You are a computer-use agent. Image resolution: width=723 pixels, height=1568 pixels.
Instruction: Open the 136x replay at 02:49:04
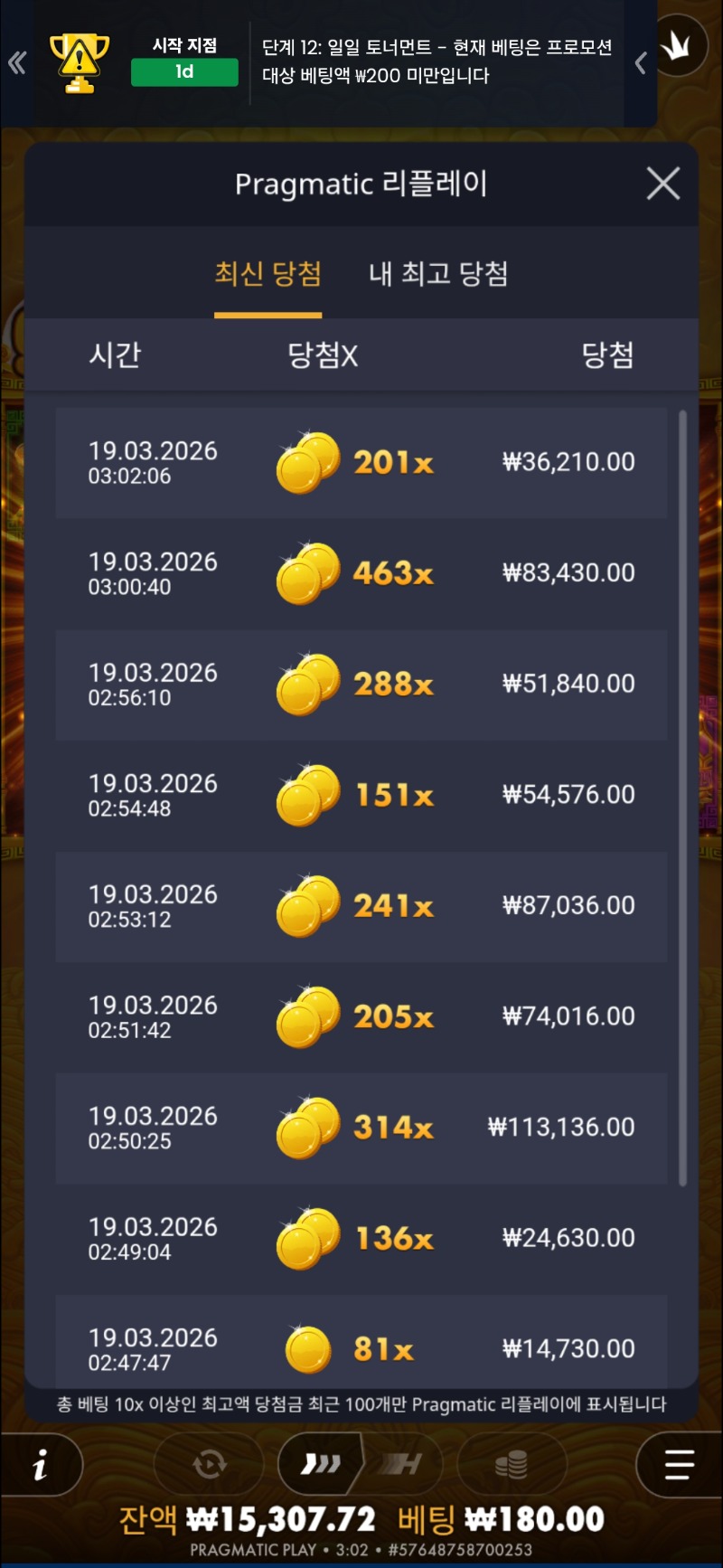pos(361,1238)
